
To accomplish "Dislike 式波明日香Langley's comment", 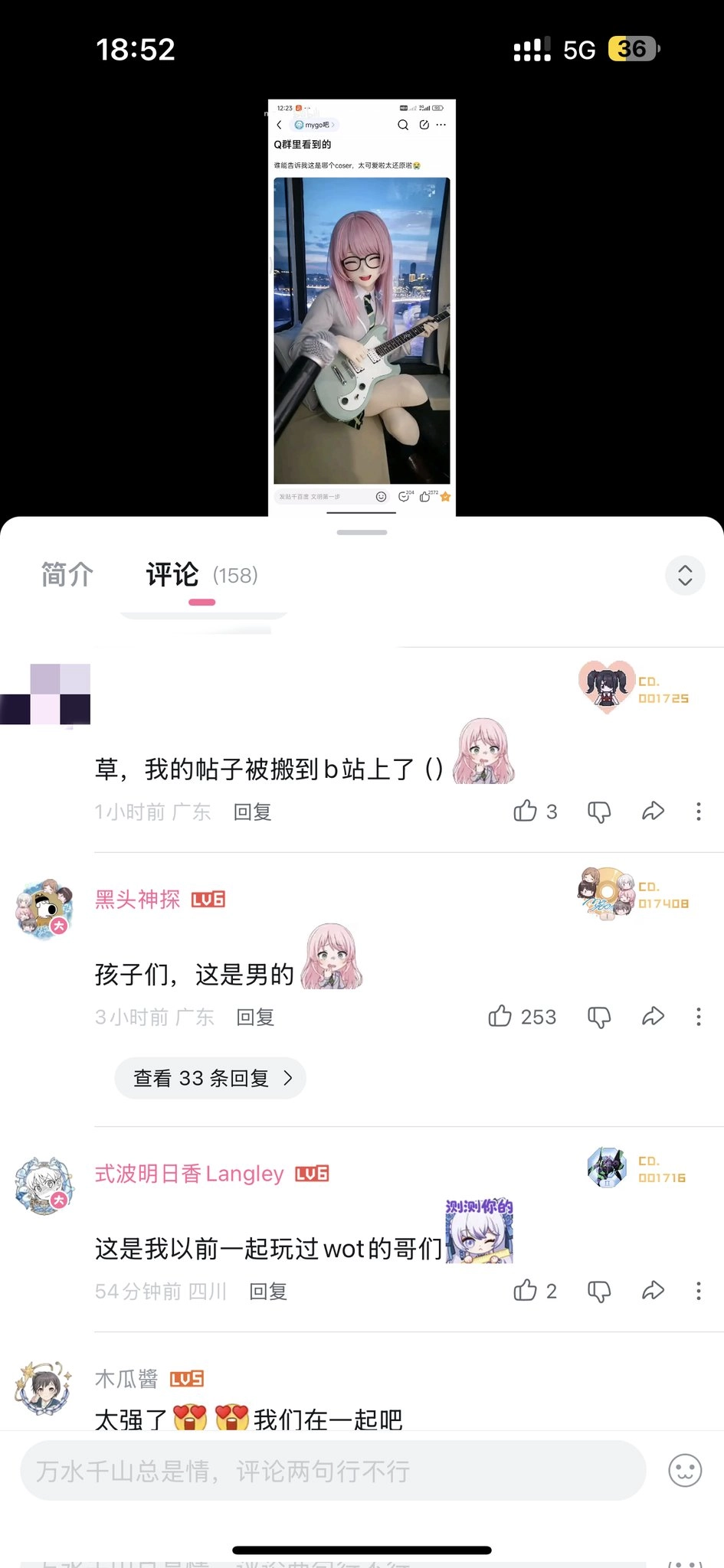I will click(x=598, y=1291).
